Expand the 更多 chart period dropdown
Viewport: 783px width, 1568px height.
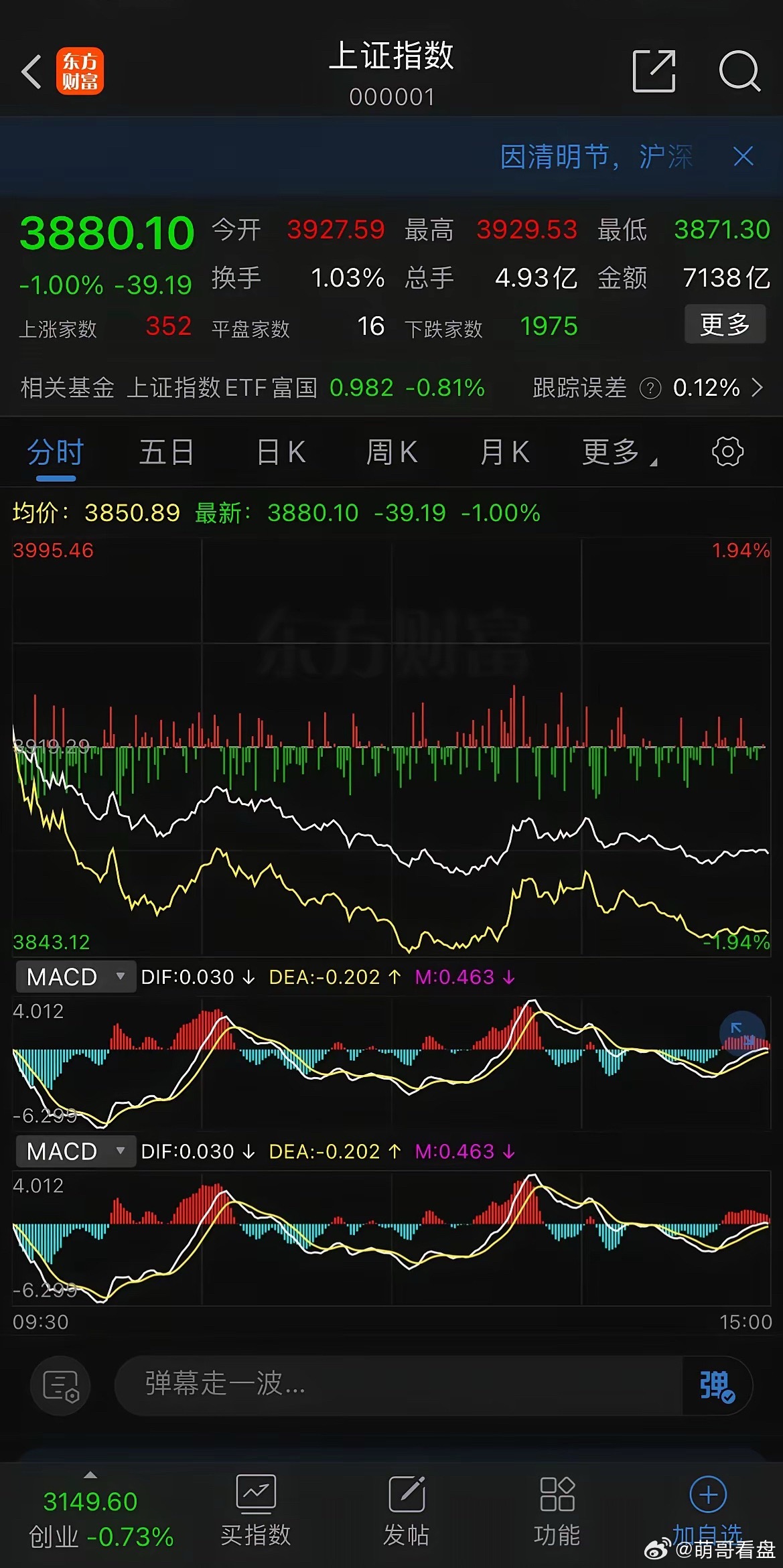coord(616,451)
